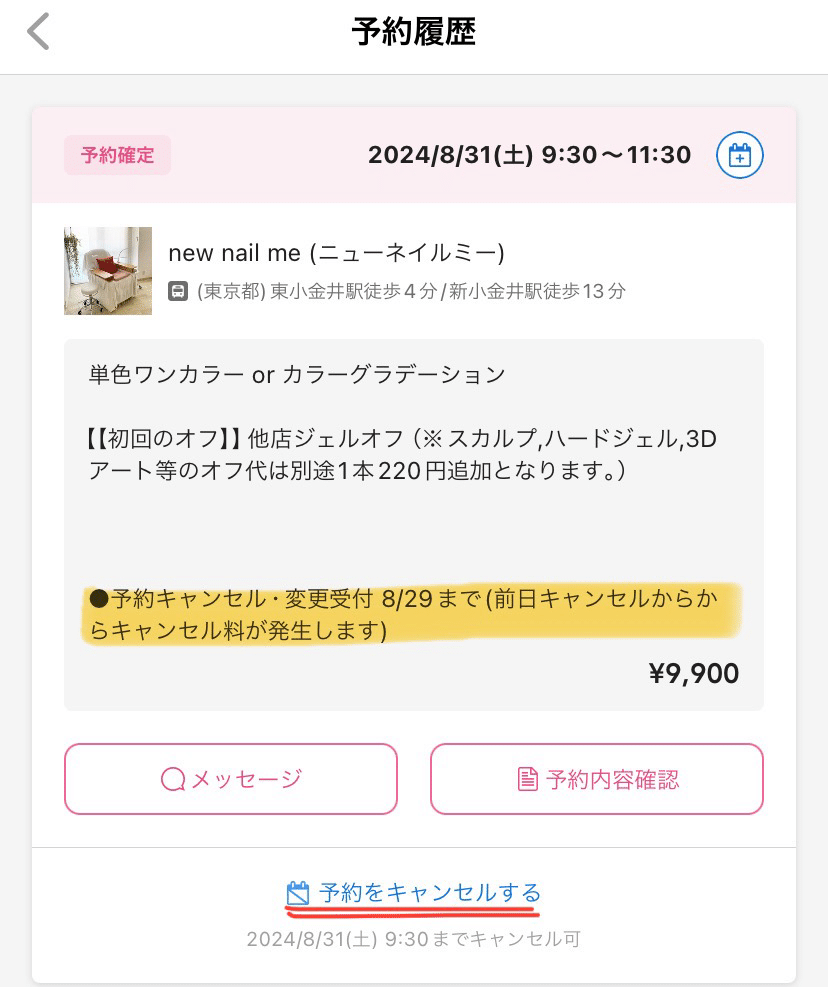Click the キャンセル可 deadline note at the bottom
The width and height of the screenshot is (828, 987).
pos(414,939)
